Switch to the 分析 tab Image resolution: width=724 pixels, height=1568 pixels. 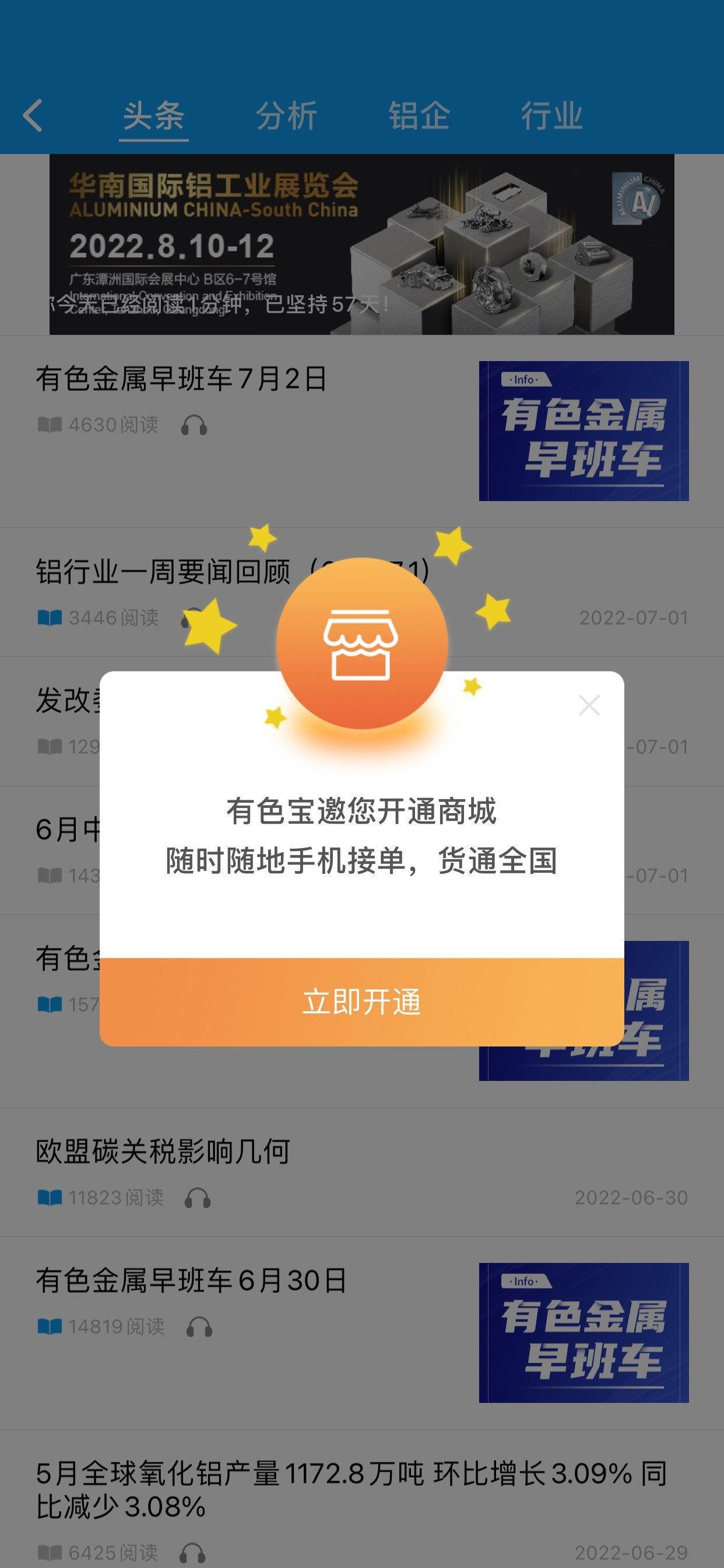[x=286, y=116]
